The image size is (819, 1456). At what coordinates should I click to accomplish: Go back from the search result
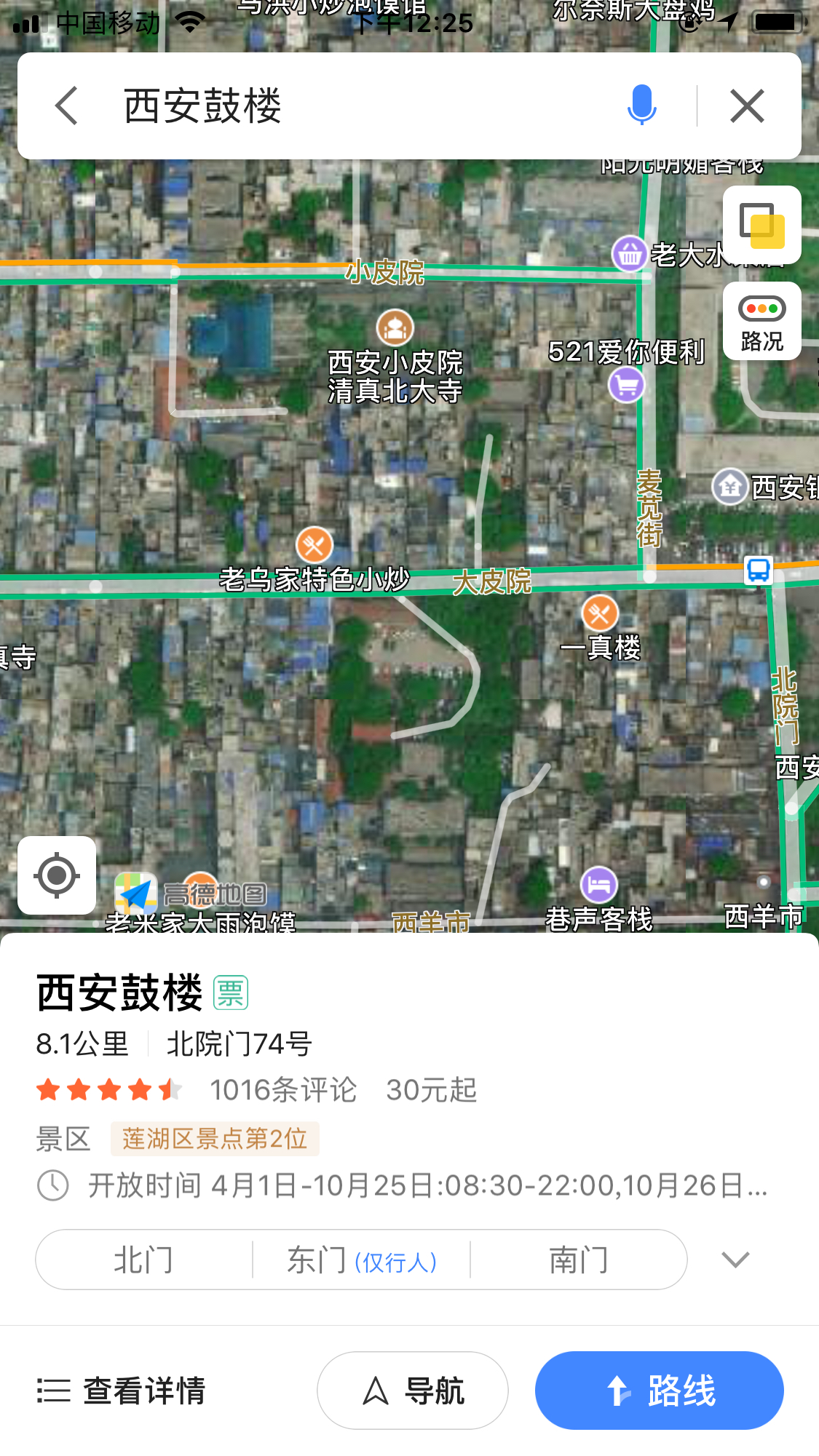pos(67,106)
